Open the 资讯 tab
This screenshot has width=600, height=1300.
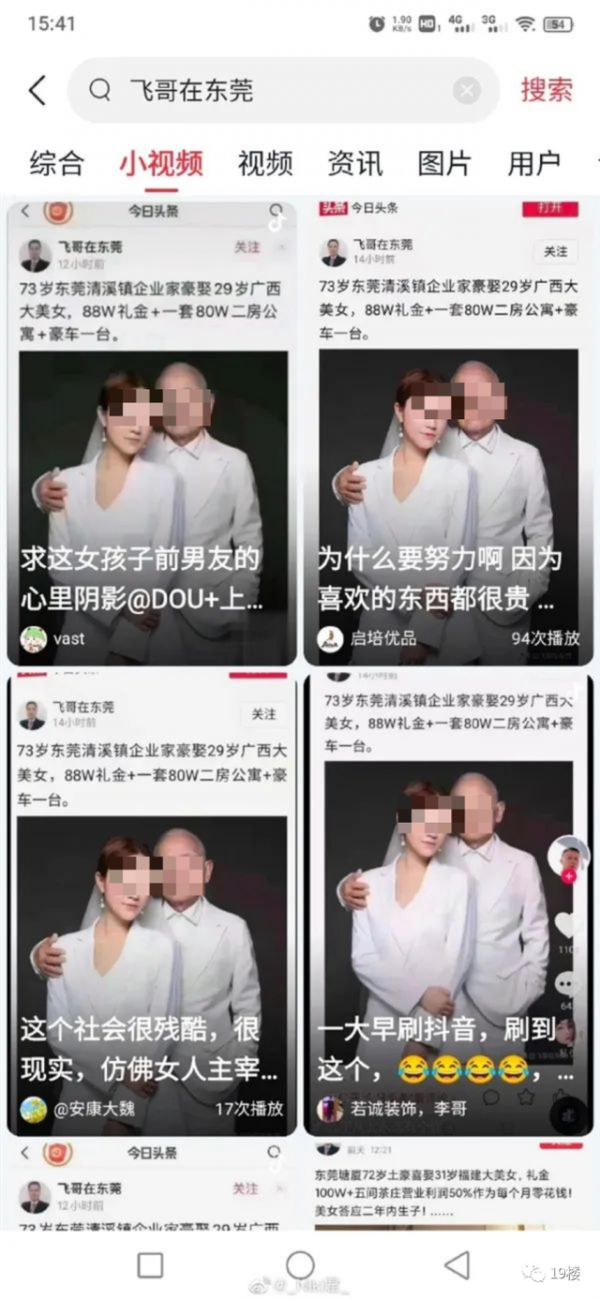(x=355, y=163)
